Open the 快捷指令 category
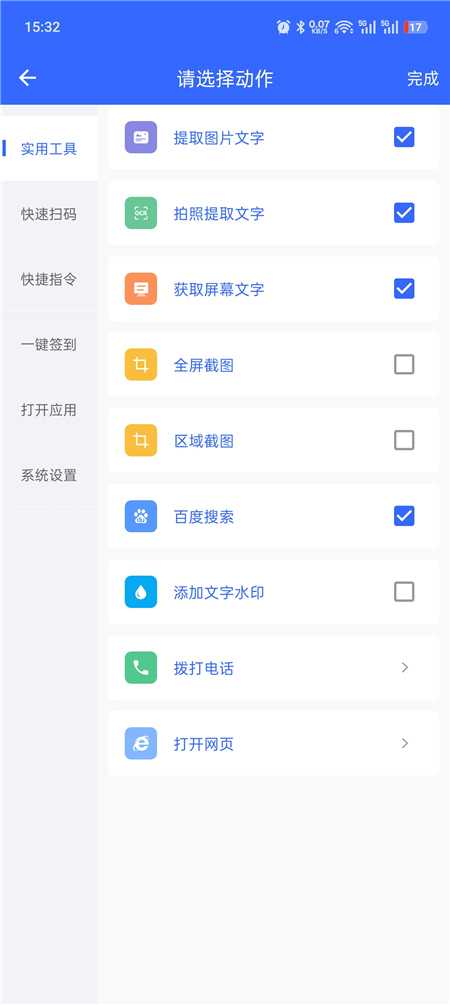450x1005 pixels. (x=49, y=279)
